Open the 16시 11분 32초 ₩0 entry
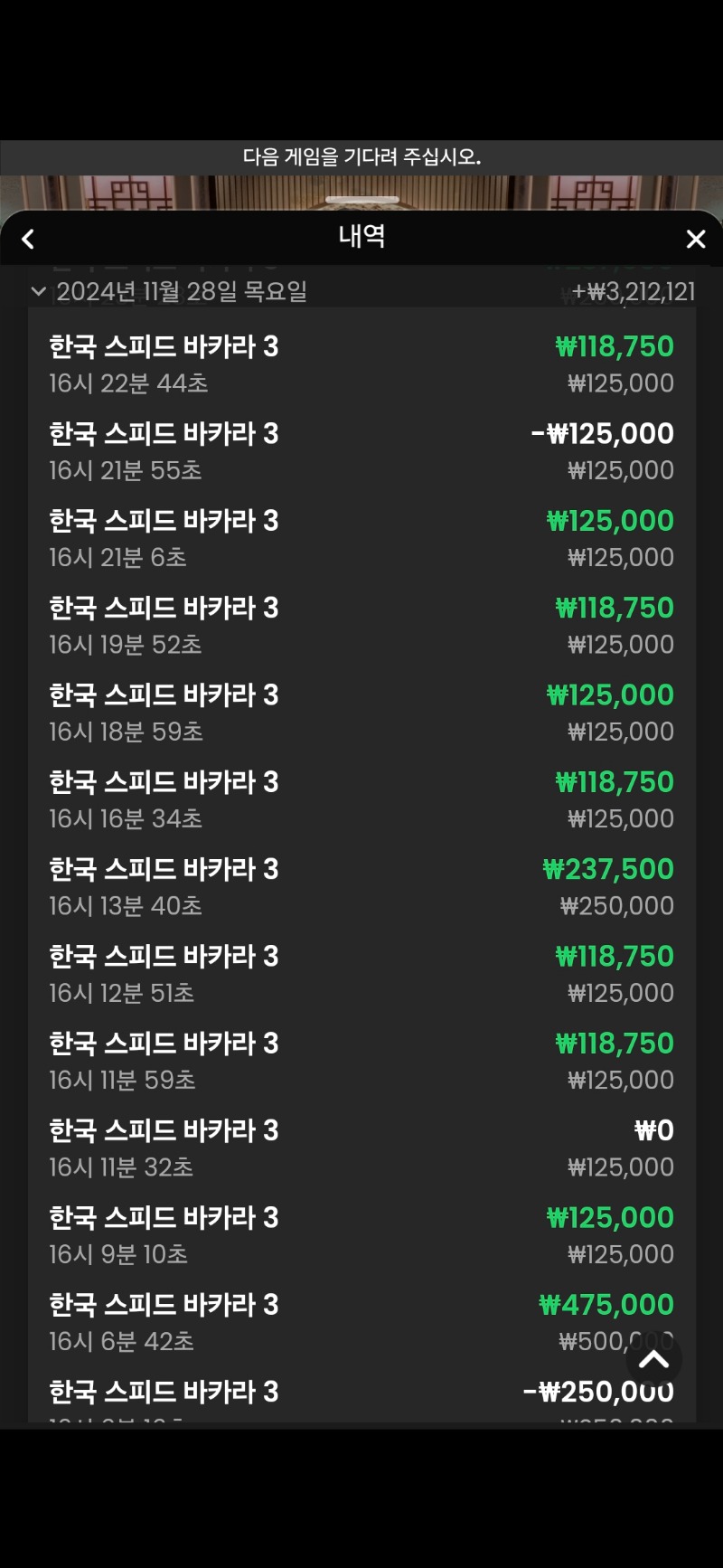 click(x=361, y=1148)
